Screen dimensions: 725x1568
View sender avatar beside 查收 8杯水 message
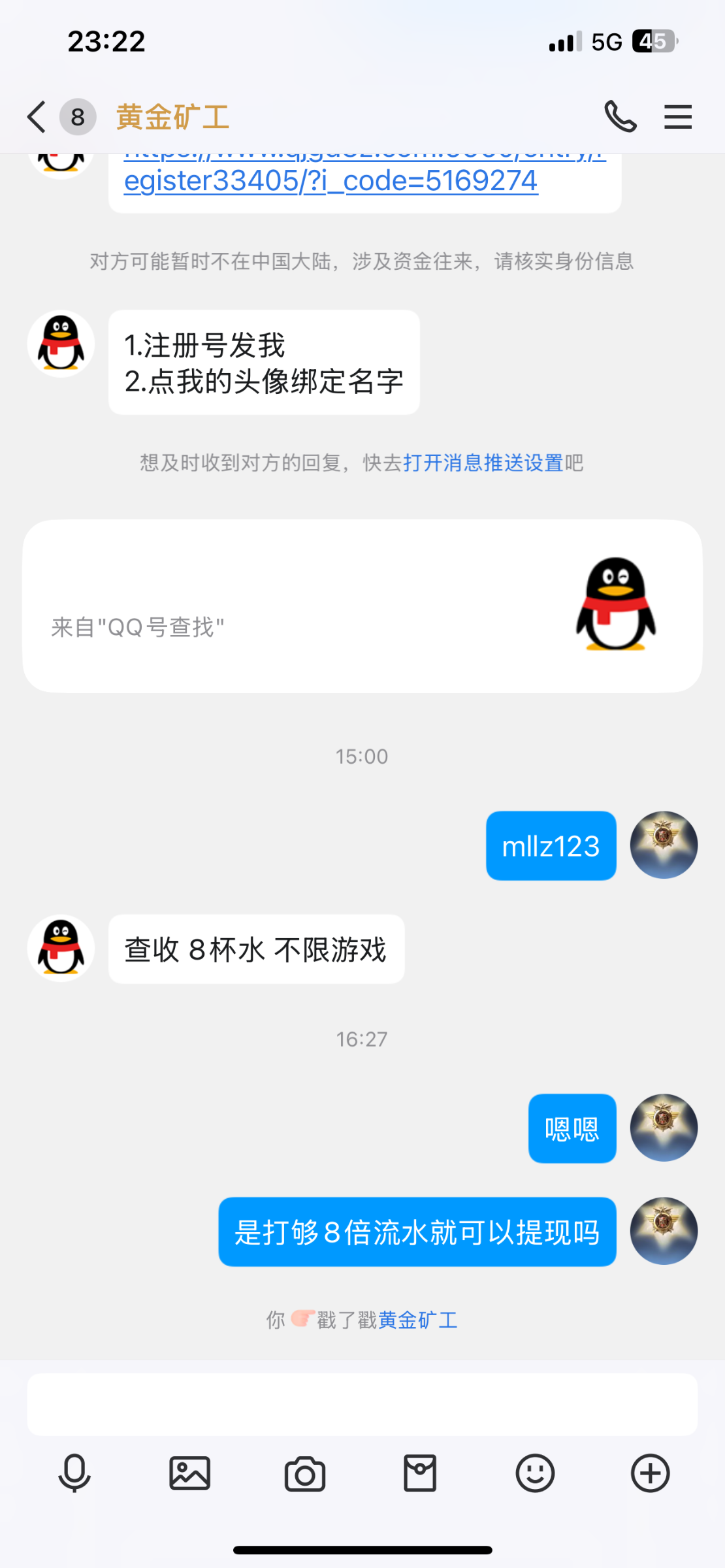61,948
